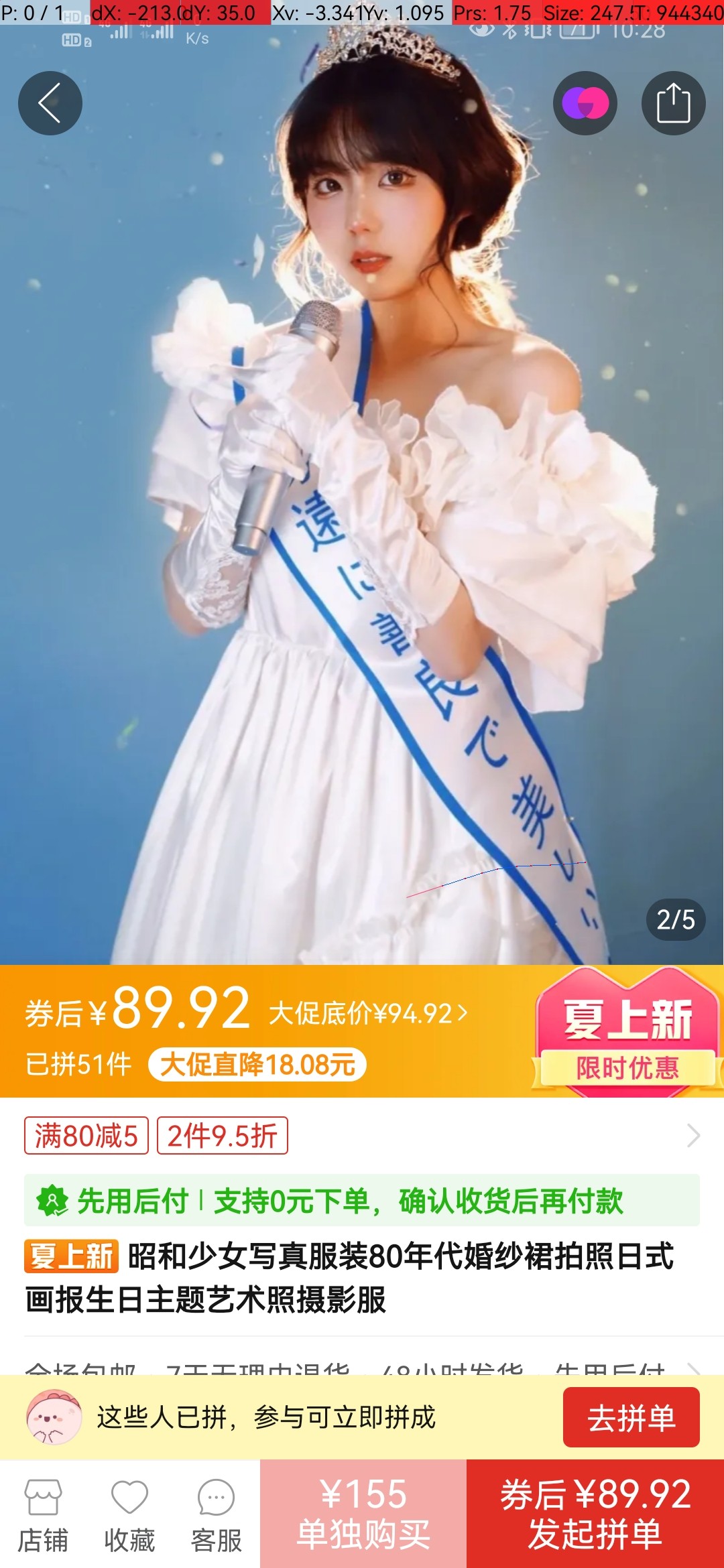This screenshot has width=724, height=1568.
Task: Open the 先用后付 payment info banner
Action: (362, 1200)
